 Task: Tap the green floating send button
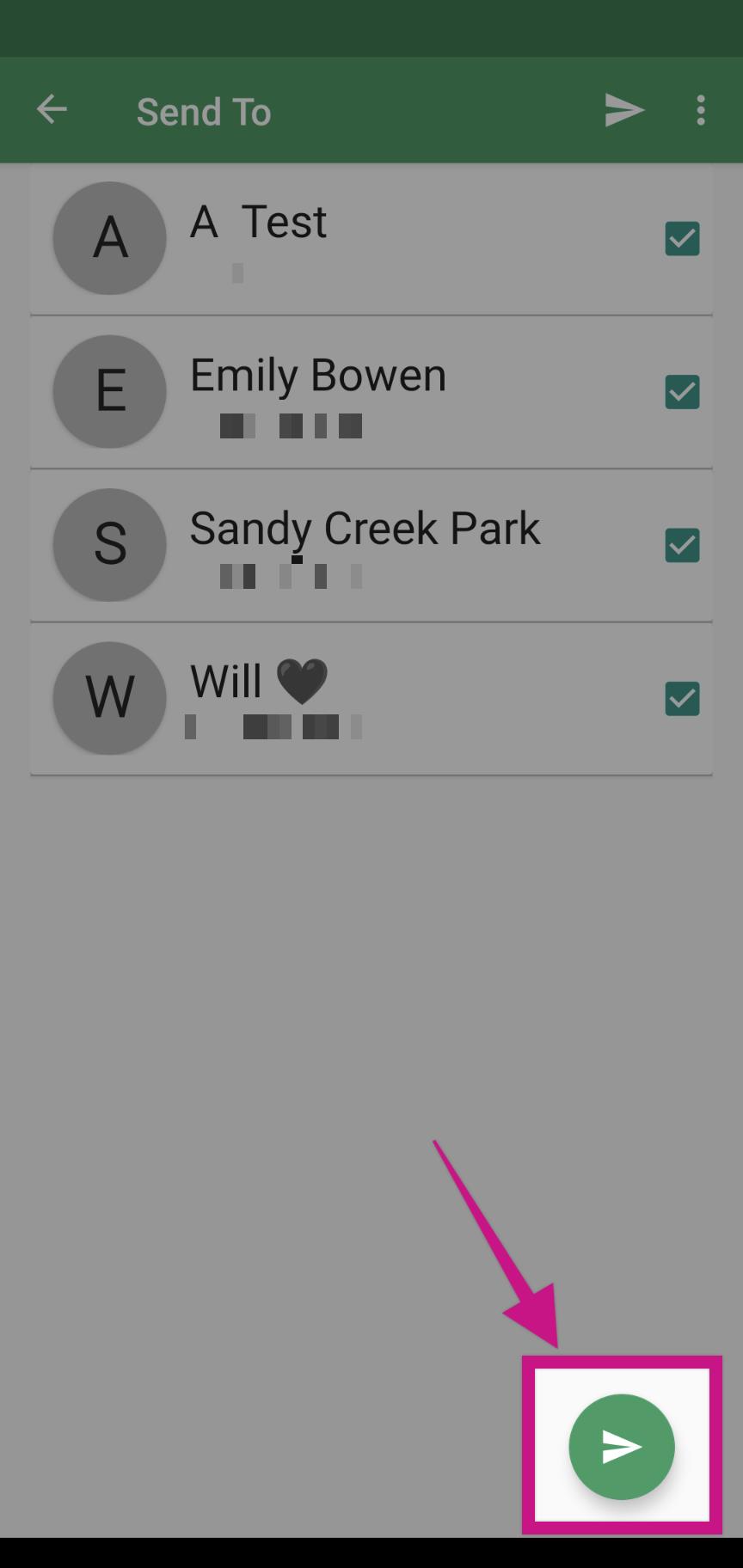coord(622,1447)
